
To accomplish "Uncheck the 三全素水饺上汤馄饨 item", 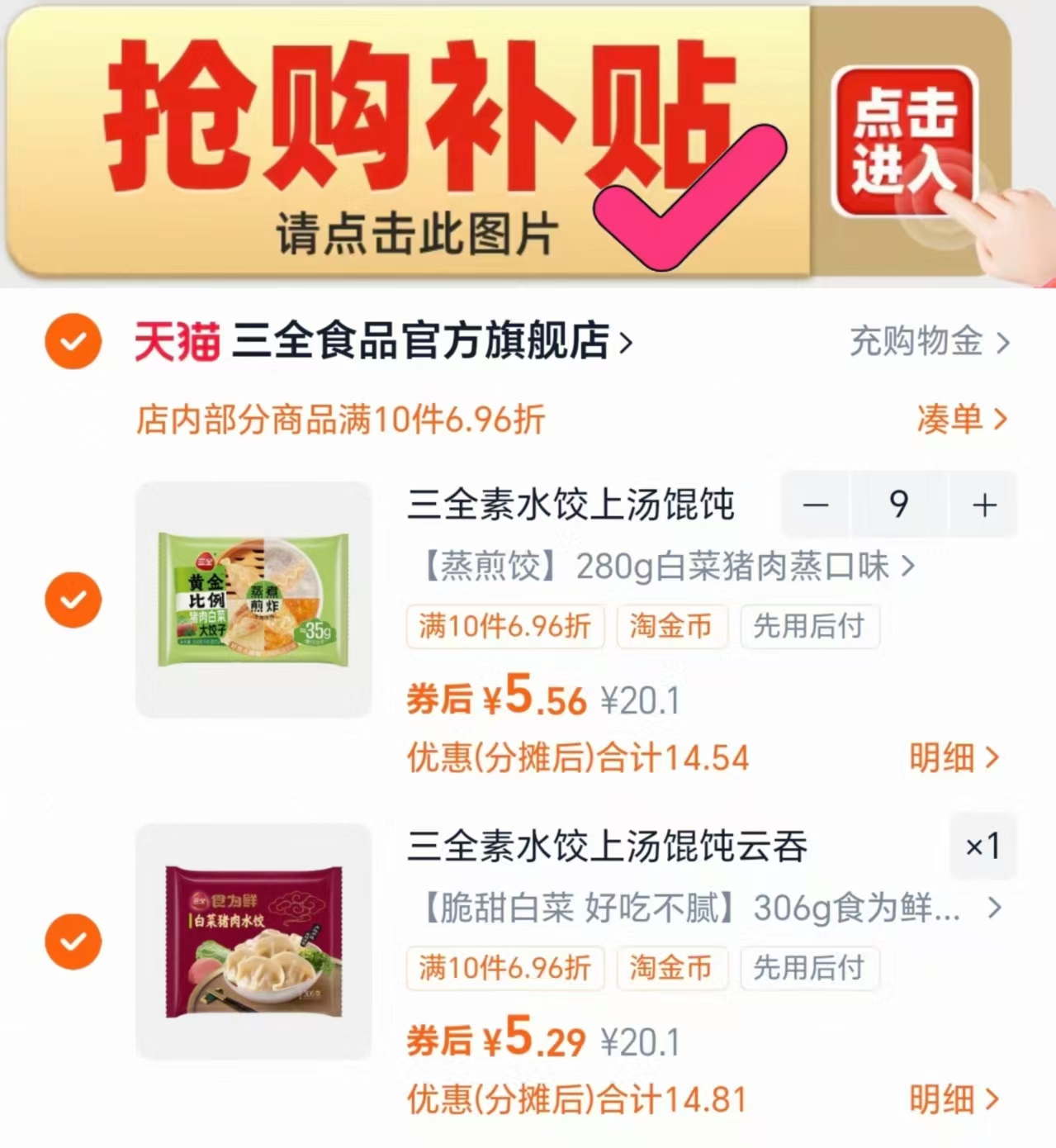I will pyautogui.click(x=73, y=598).
